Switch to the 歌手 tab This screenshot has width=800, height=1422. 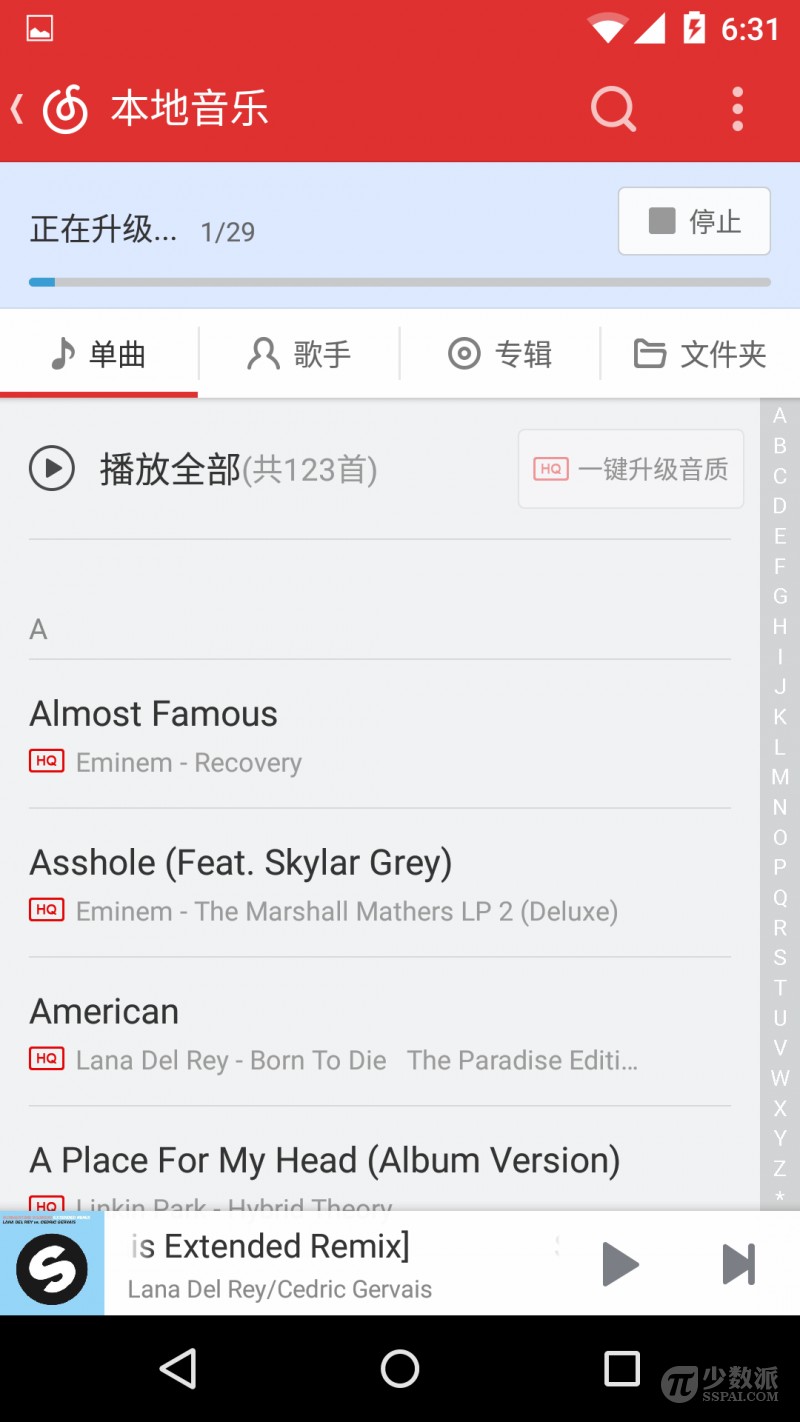(x=299, y=354)
